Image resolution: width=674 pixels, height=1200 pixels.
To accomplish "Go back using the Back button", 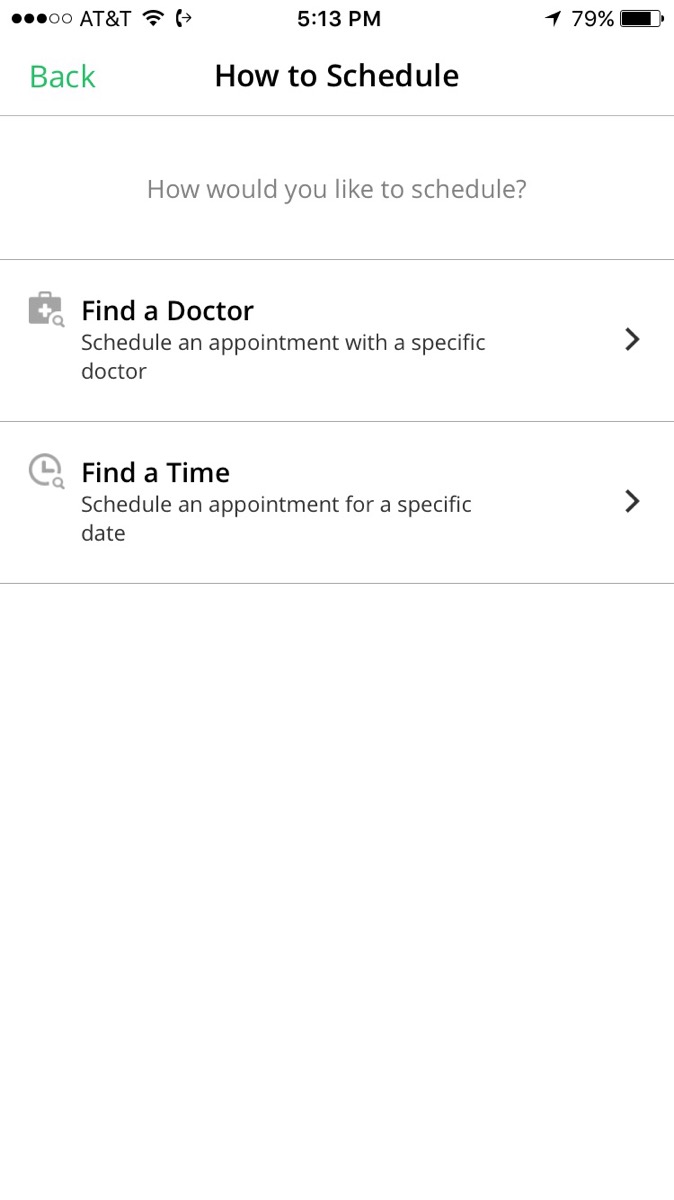I will click(62, 77).
